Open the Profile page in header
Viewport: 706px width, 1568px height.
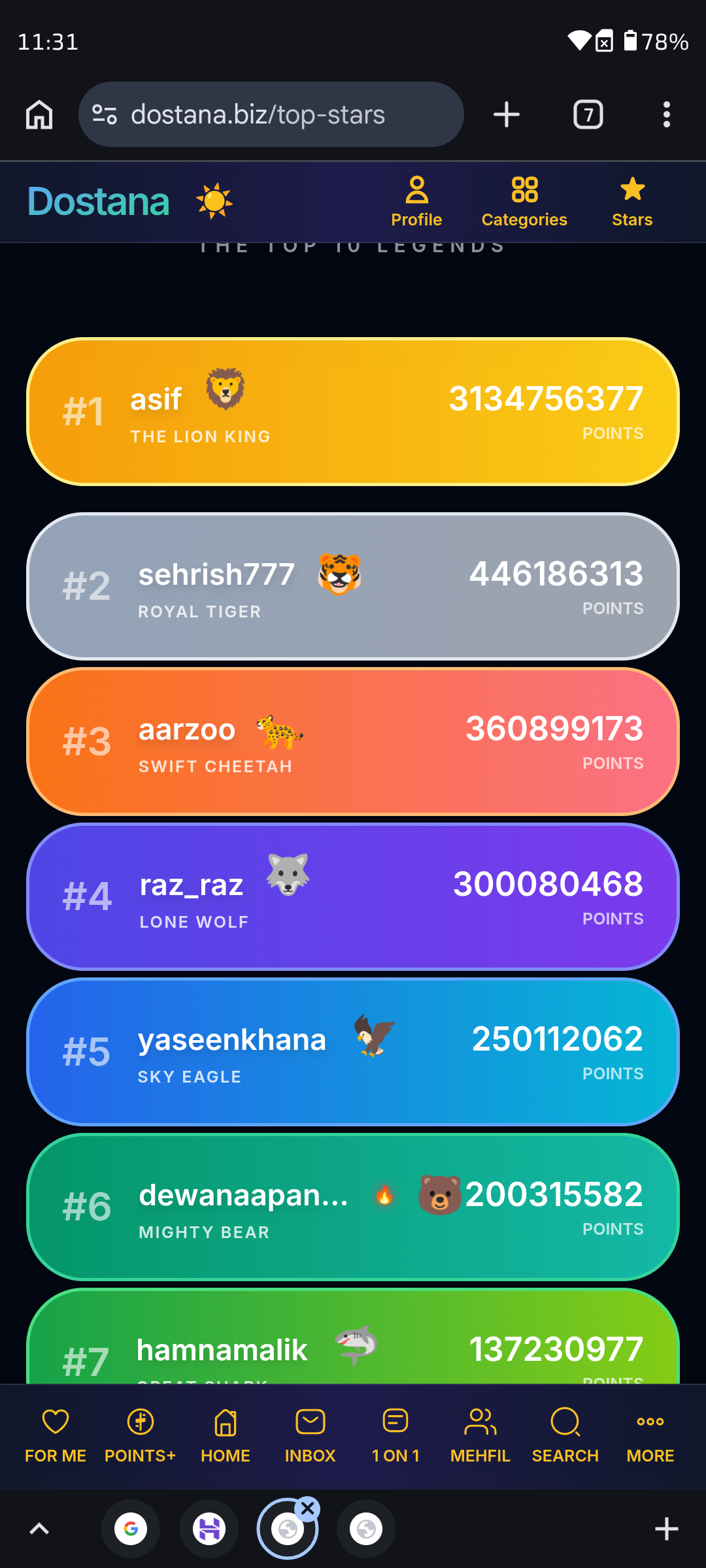click(x=416, y=202)
